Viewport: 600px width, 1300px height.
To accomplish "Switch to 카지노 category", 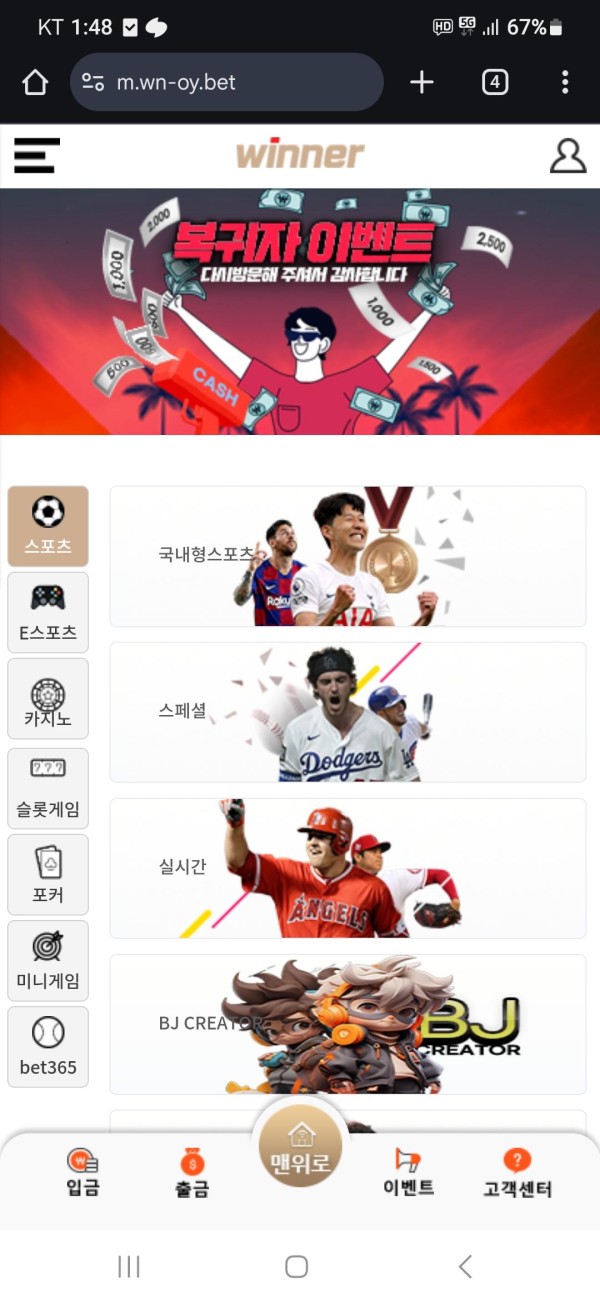I will (x=48, y=699).
